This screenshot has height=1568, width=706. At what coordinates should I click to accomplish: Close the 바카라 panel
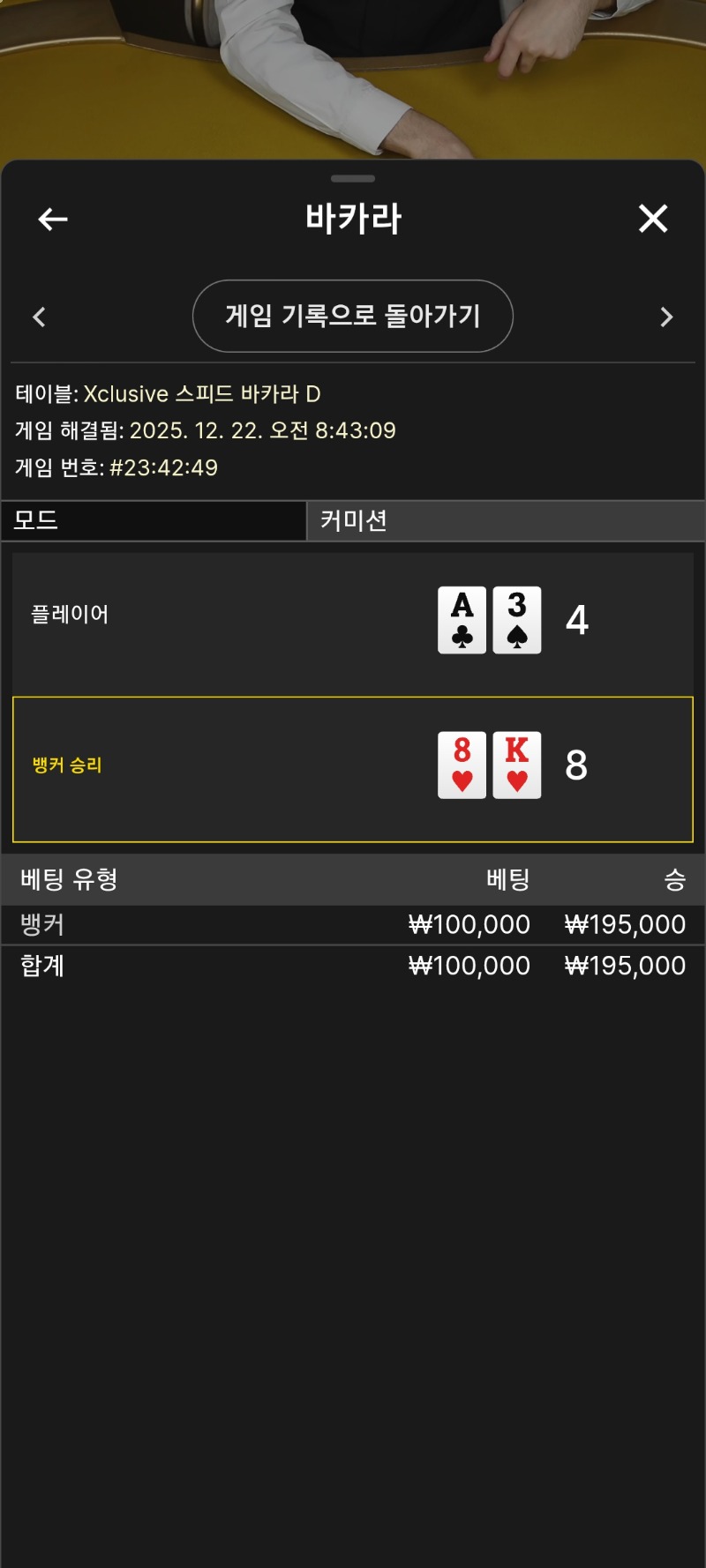point(653,218)
